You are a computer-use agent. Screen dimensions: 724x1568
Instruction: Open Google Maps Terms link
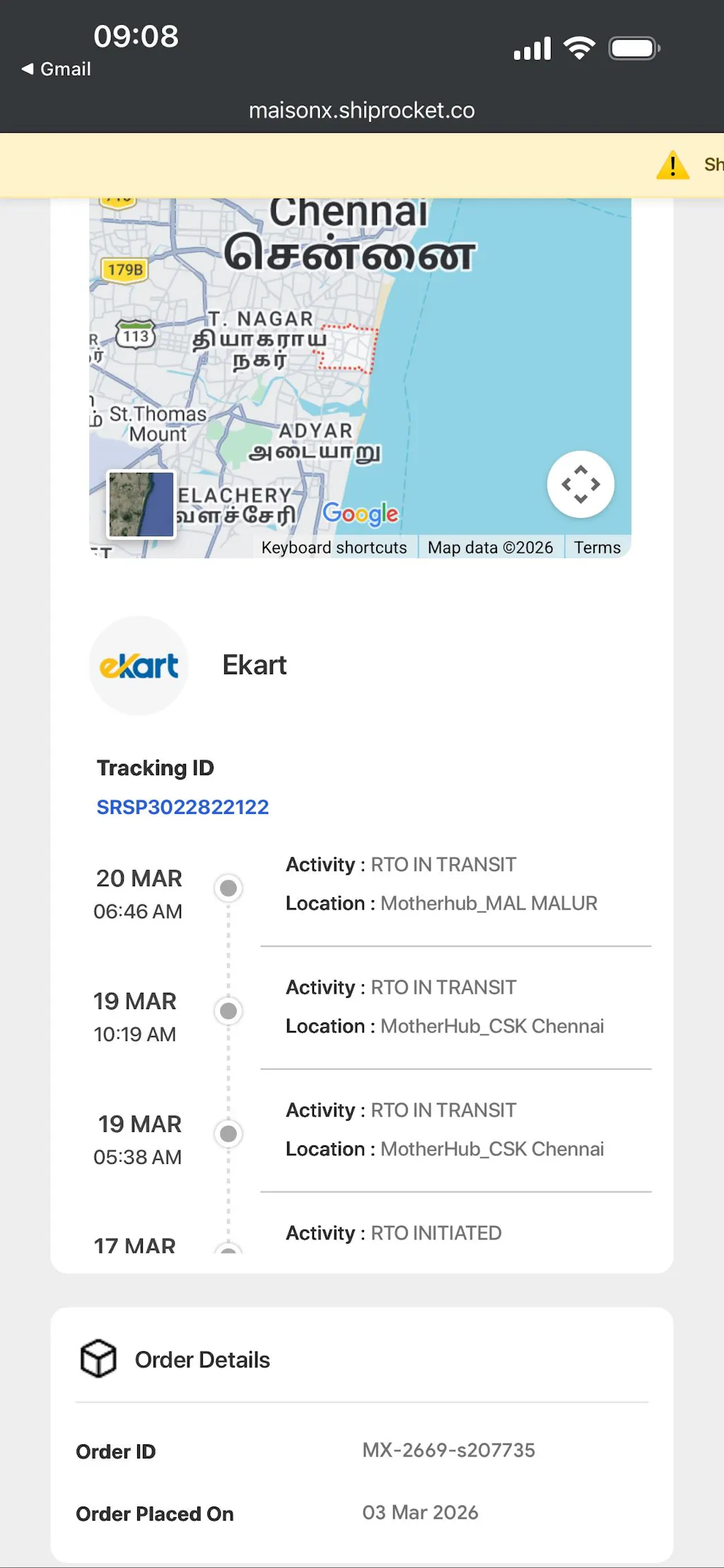tap(597, 548)
